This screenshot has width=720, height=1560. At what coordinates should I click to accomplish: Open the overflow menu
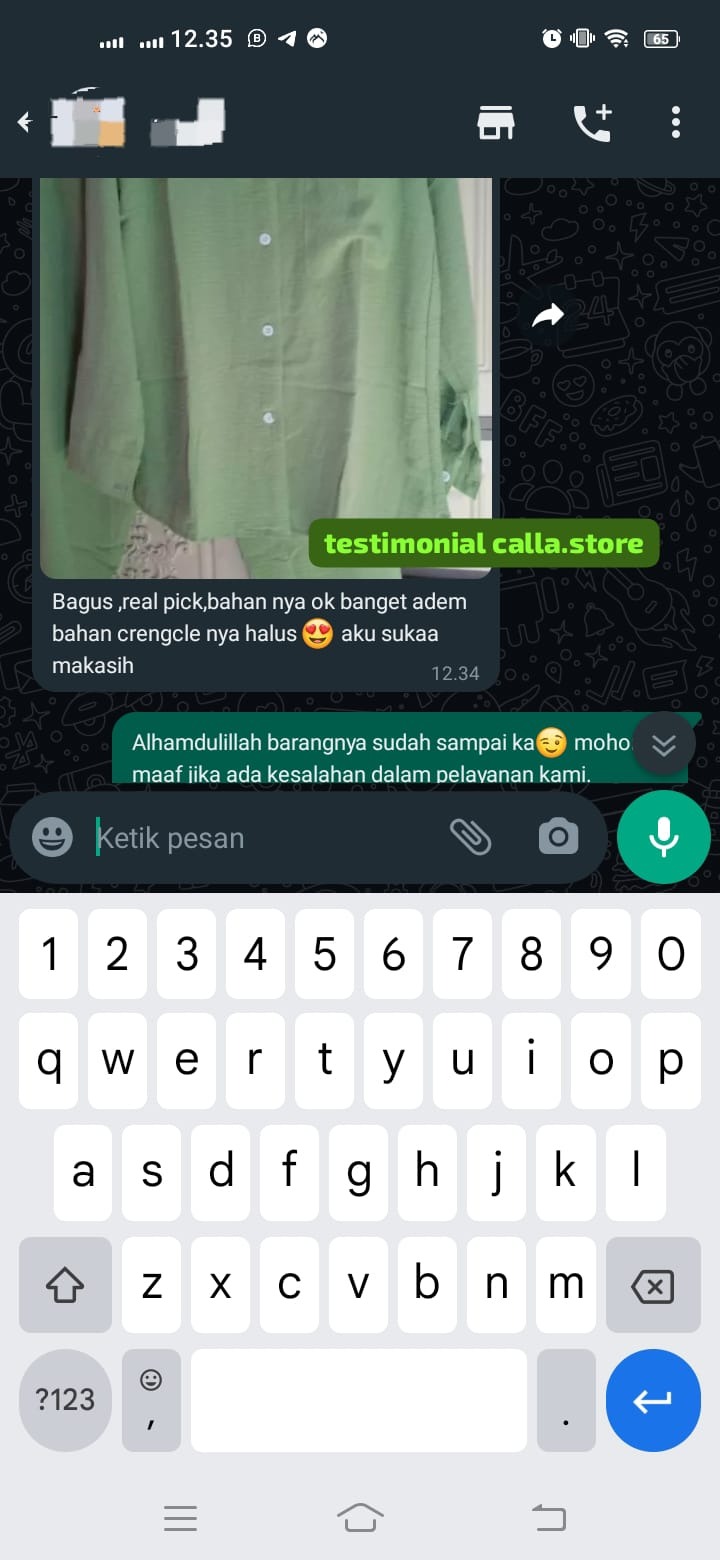coord(676,123)
